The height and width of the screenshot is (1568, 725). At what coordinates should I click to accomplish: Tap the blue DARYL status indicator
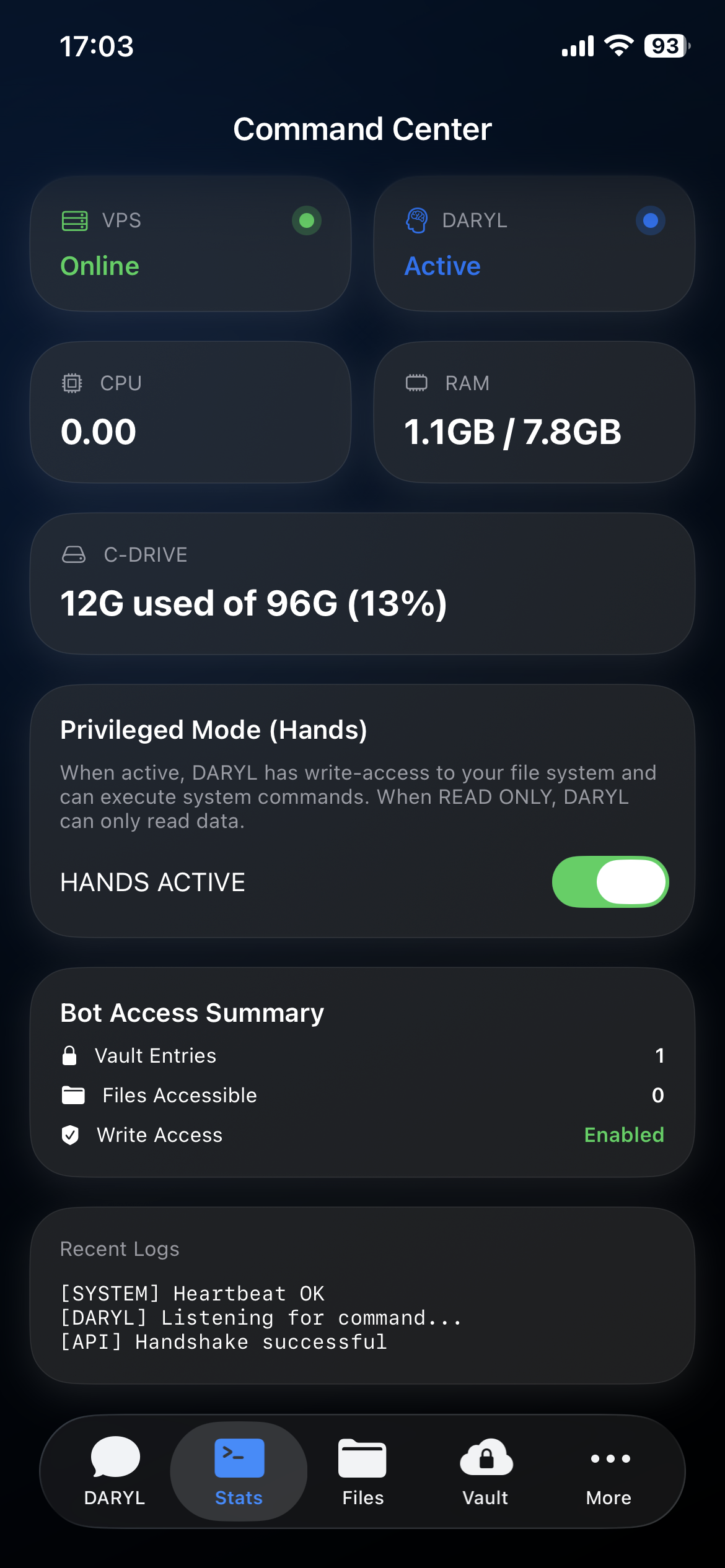(x=649, y=220)
